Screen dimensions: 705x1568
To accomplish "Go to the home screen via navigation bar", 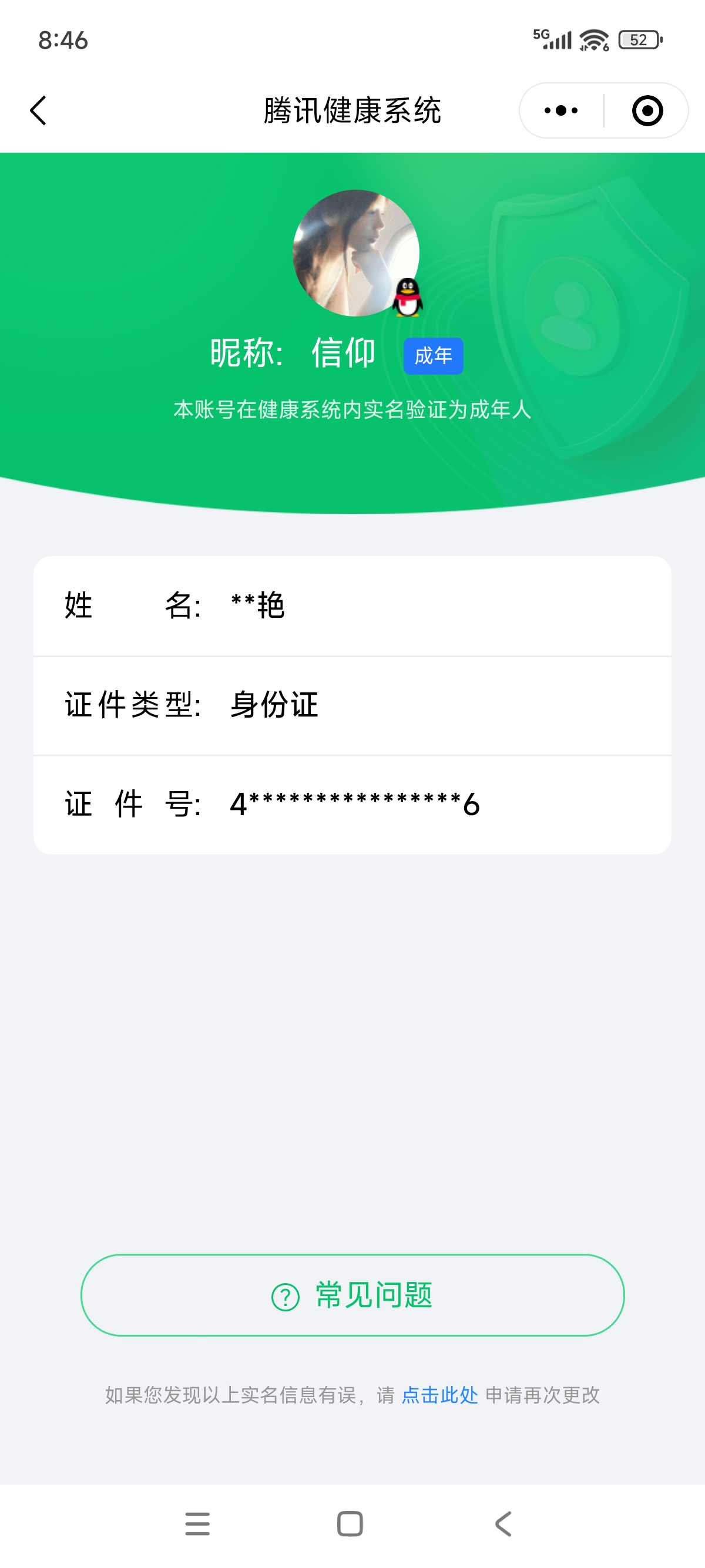I will pos(350,1523).
